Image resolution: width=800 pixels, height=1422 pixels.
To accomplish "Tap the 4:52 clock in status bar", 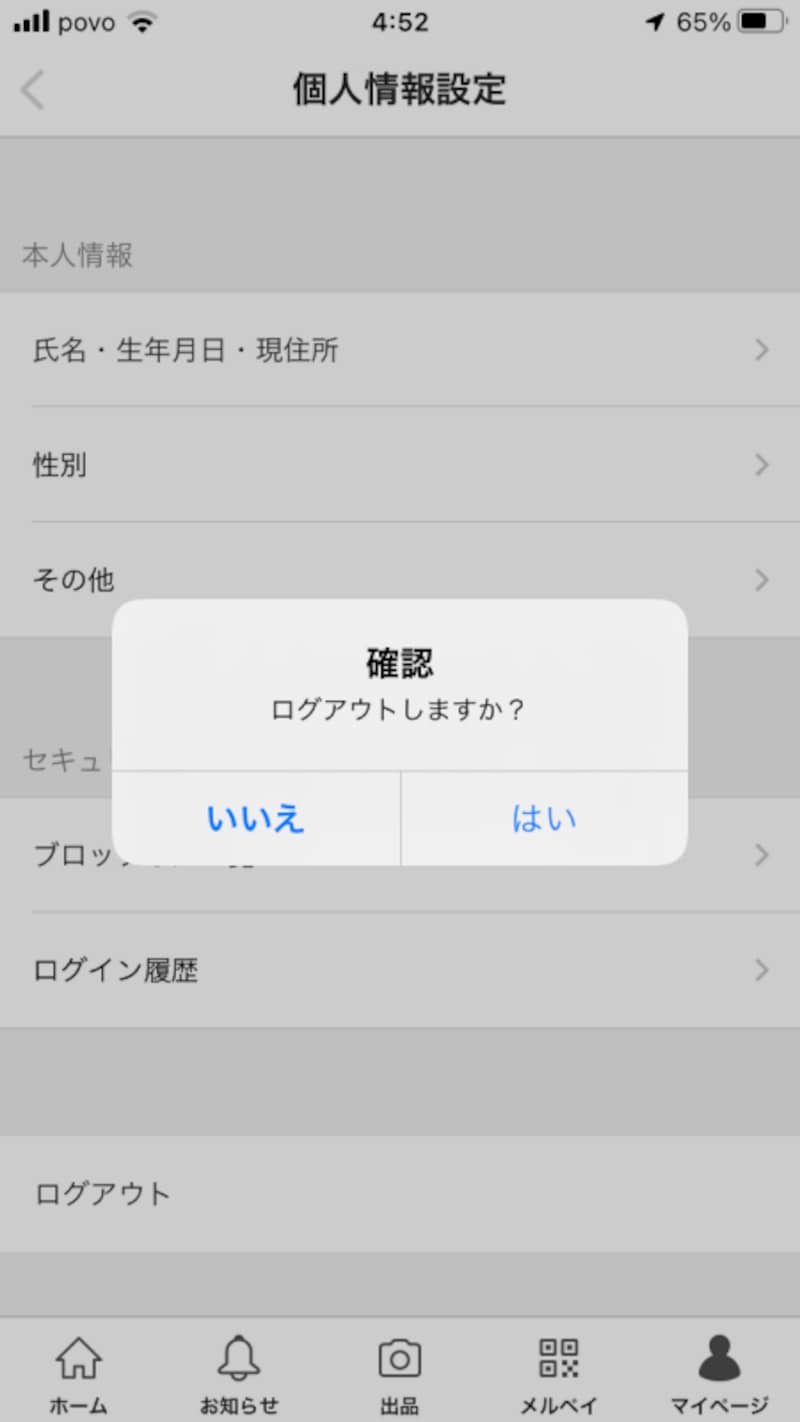I will click(400, 21).
